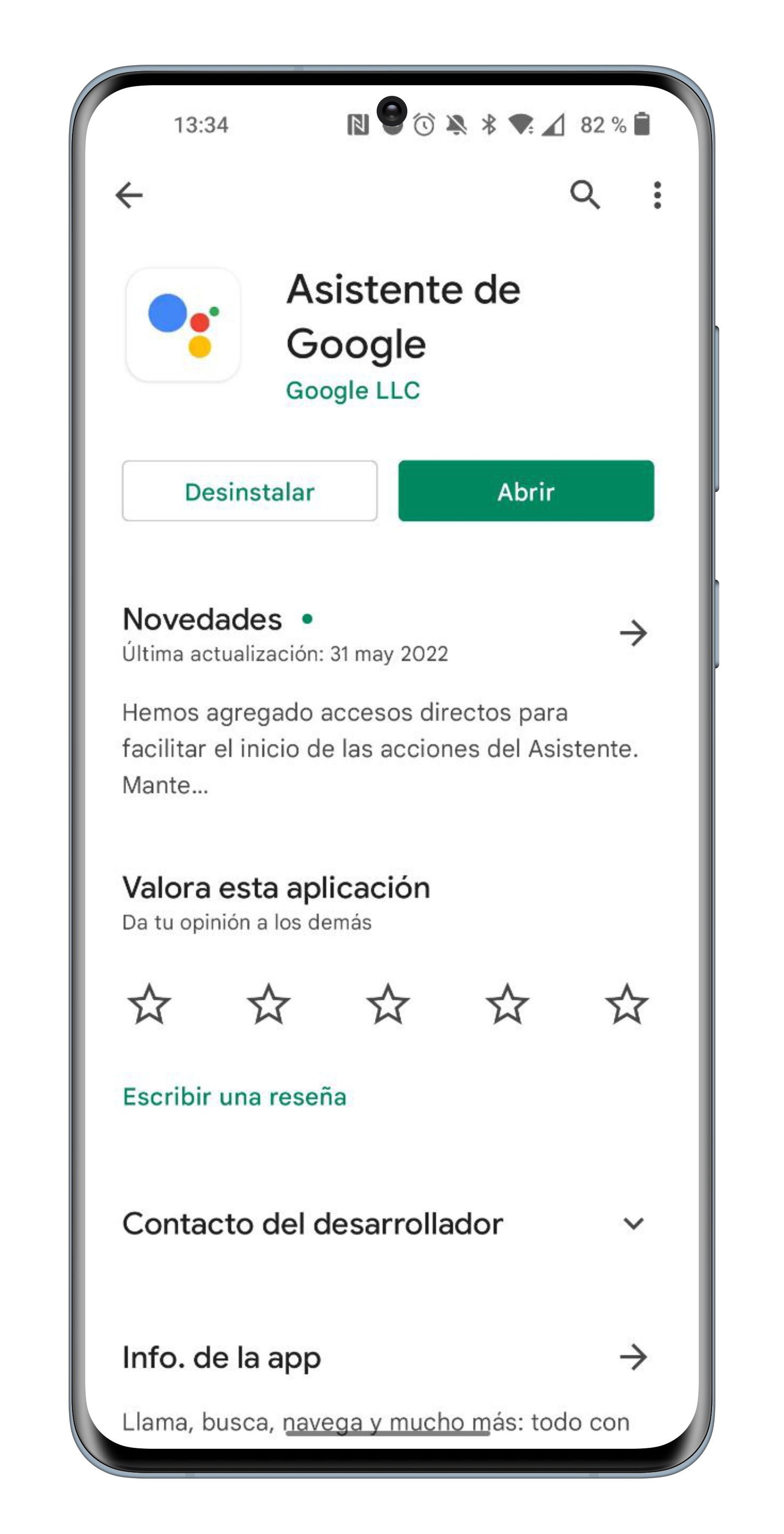
Task: Rate the app one star
Action: pyautogui.click(x=149, y=1004)
